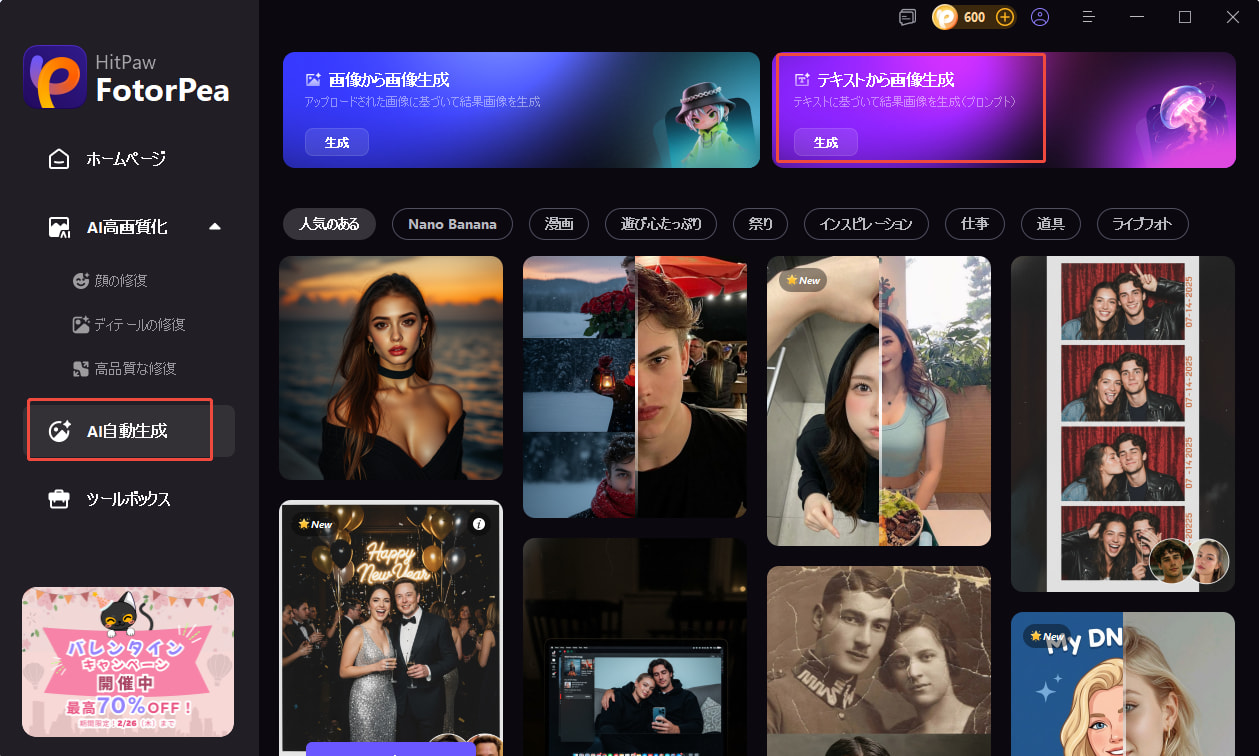Select AI自動生成 in the sidebar
1259x756 pixels.
tap(127, 431)
